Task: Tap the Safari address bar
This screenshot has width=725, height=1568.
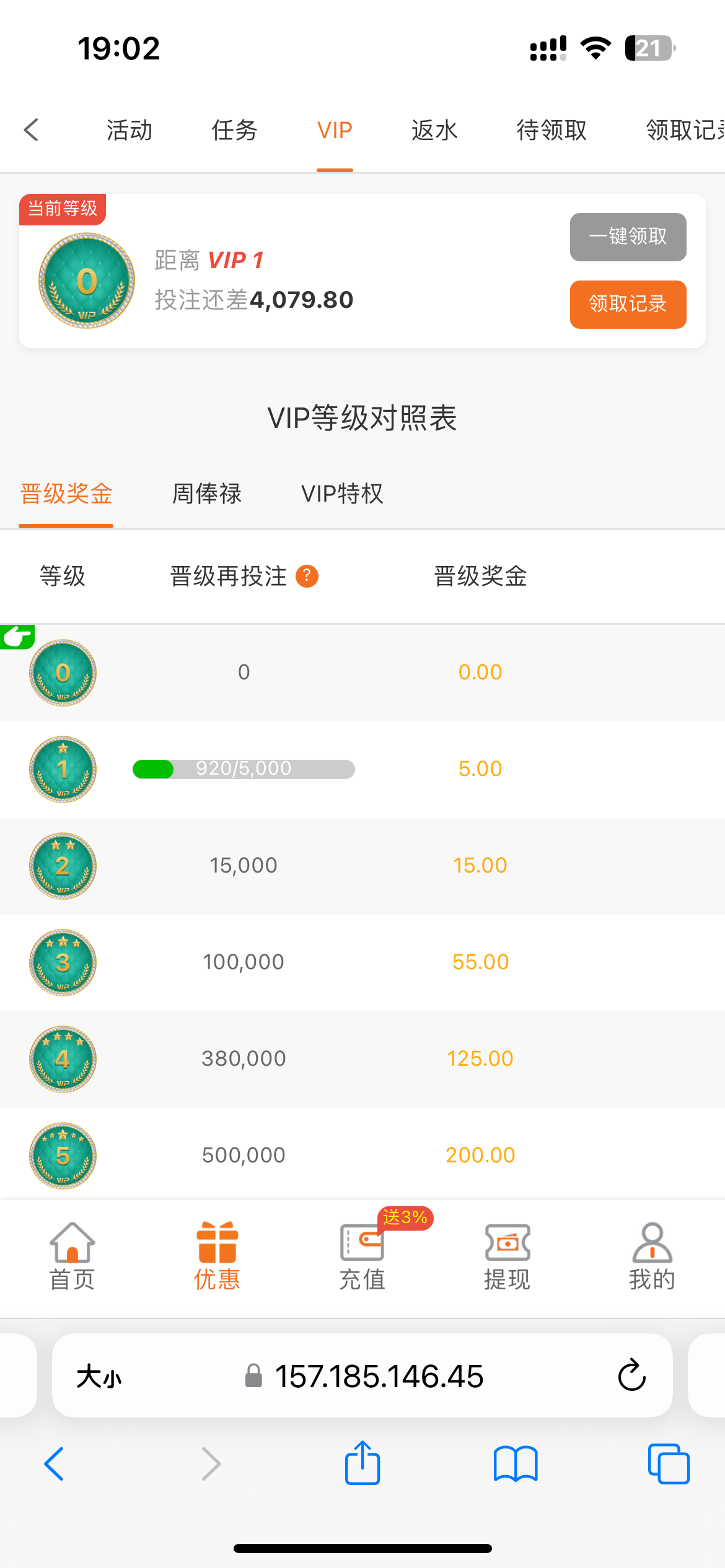Action: point(362,1375)
